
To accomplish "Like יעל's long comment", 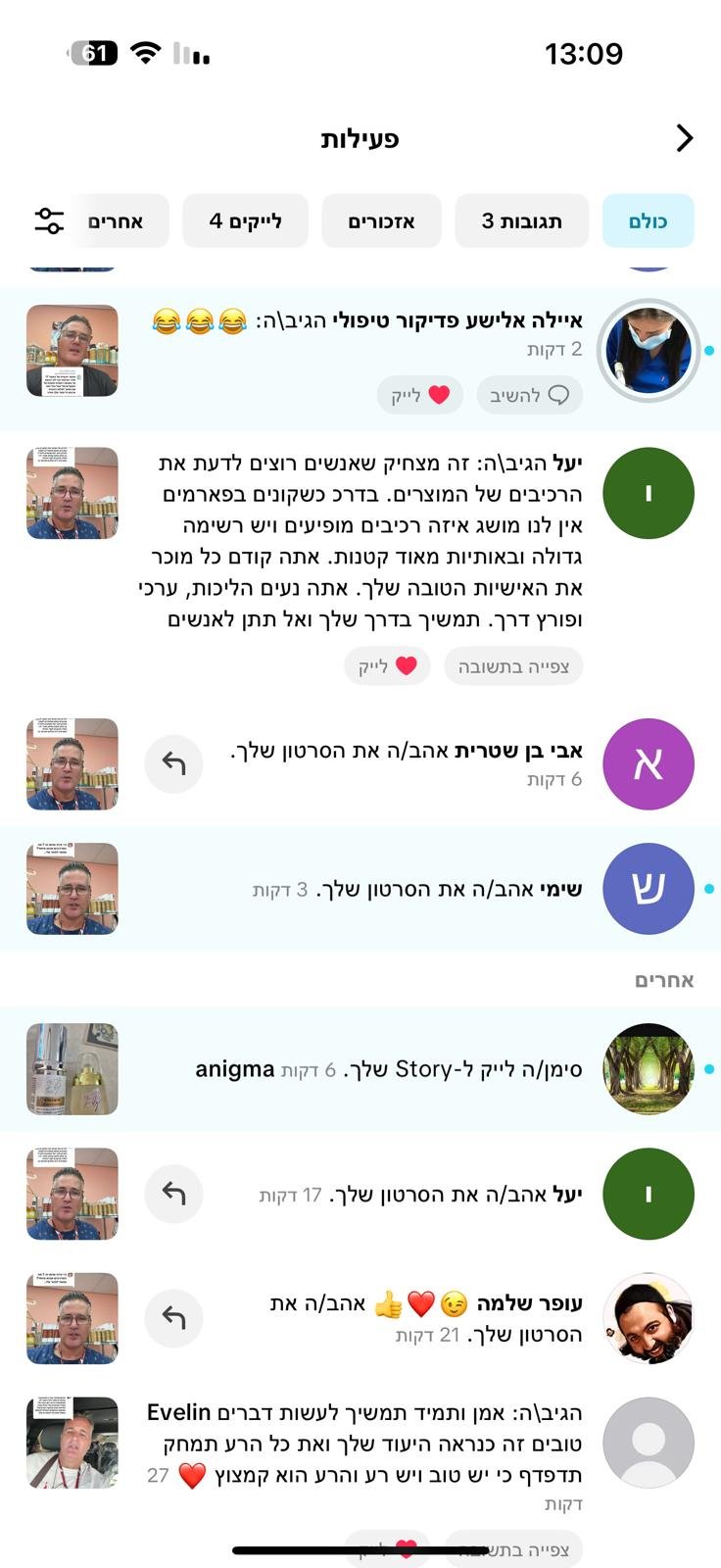I will coord(387,666).
